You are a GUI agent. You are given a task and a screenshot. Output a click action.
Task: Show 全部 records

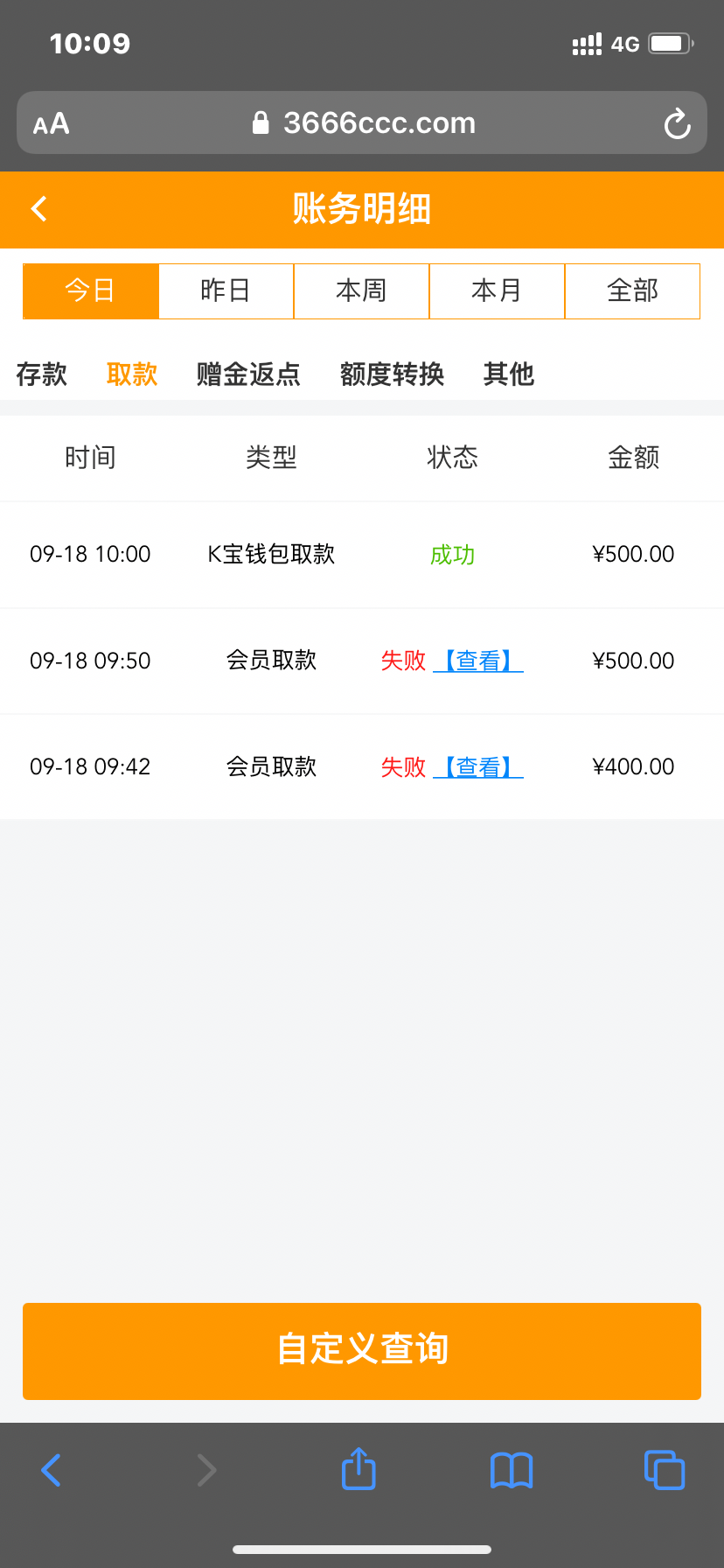tap(632, 290)
